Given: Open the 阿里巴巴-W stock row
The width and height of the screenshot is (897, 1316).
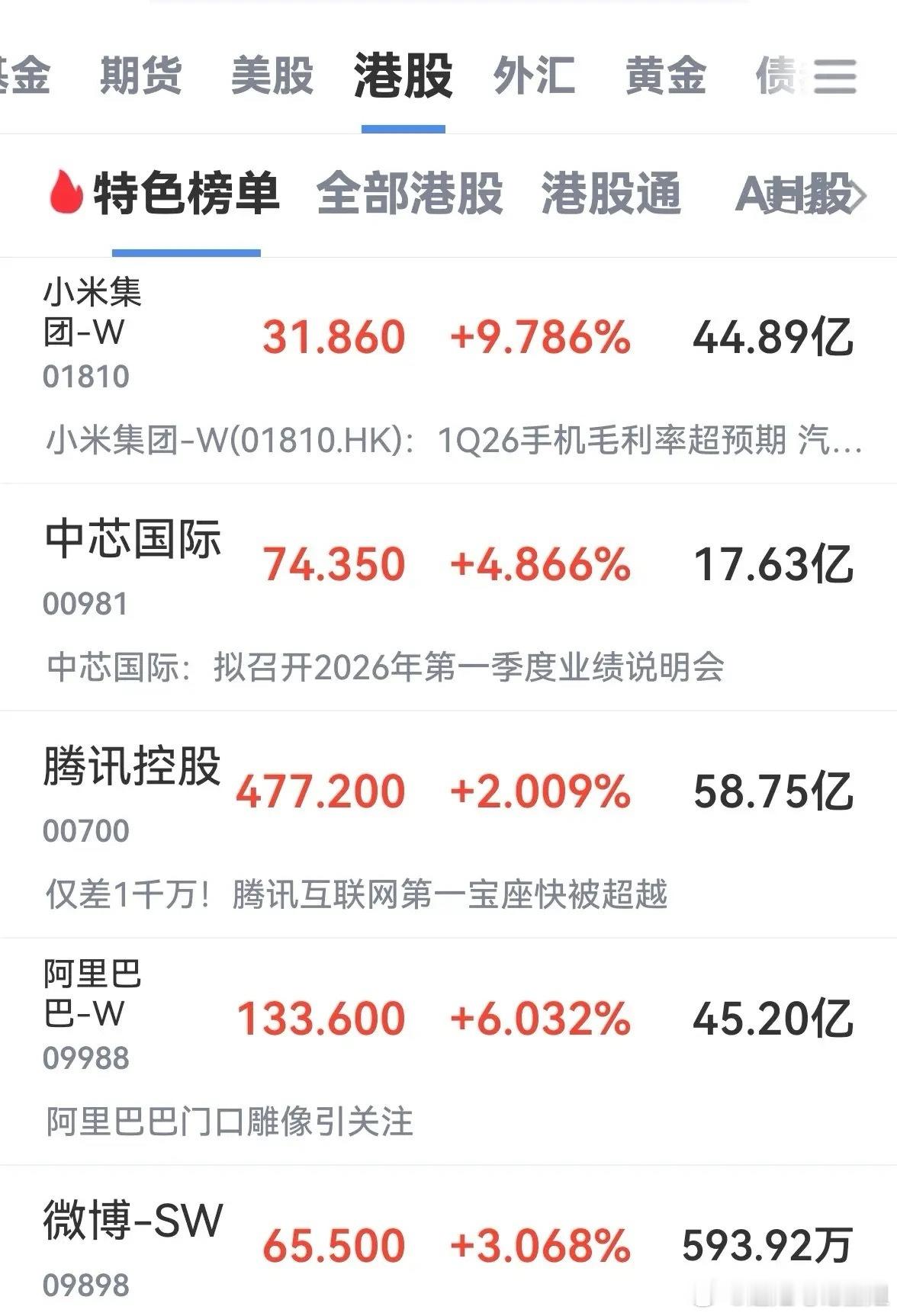Looking at the screenshot, I should click(x=448, y=1019).
